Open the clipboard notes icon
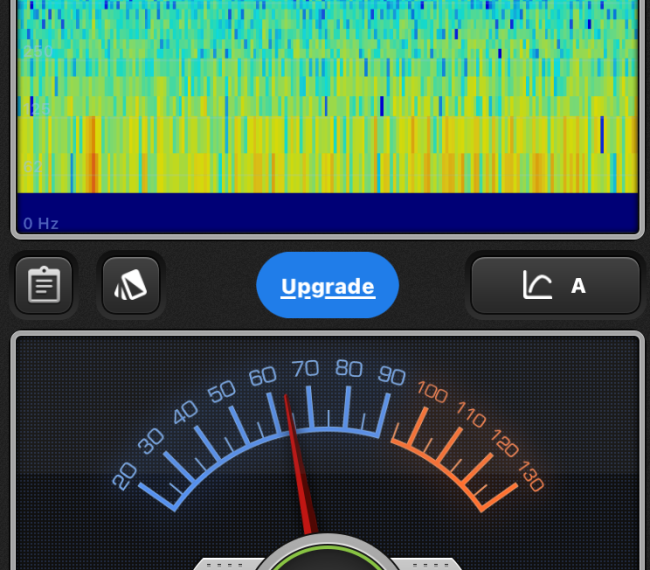 [x=44, y=286]
